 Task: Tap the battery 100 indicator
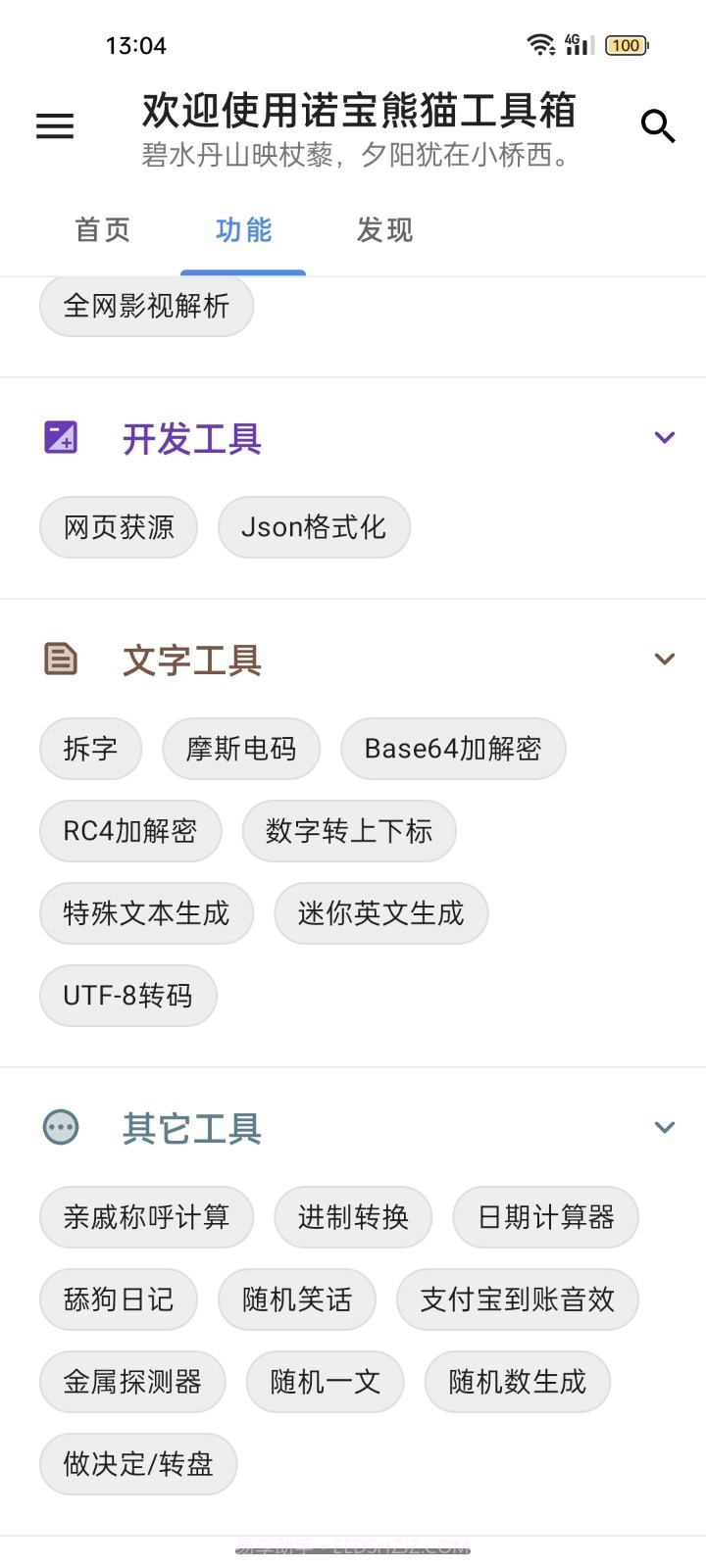626,44
